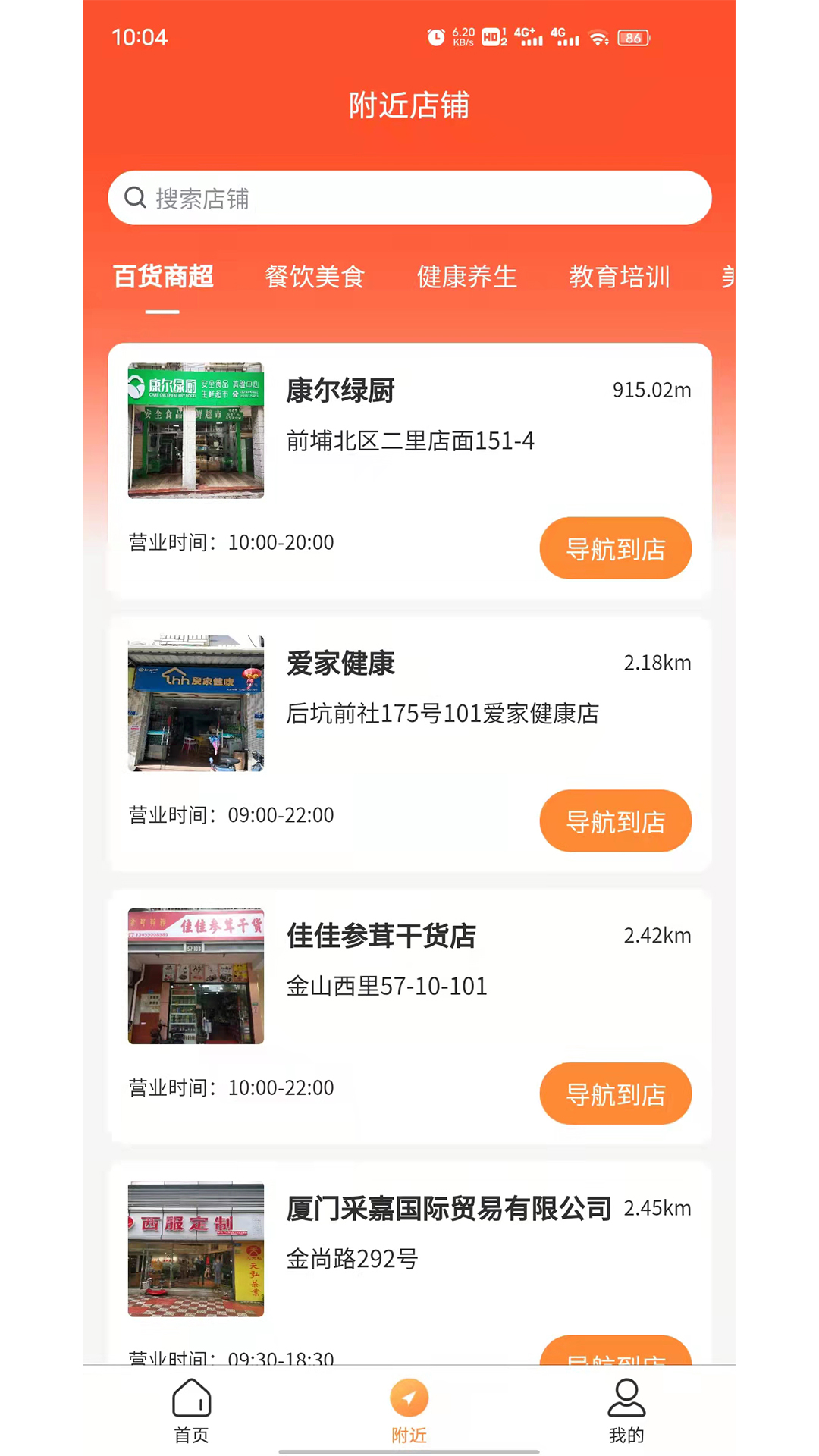Select the 百货商超 category tab

[163, 277]
